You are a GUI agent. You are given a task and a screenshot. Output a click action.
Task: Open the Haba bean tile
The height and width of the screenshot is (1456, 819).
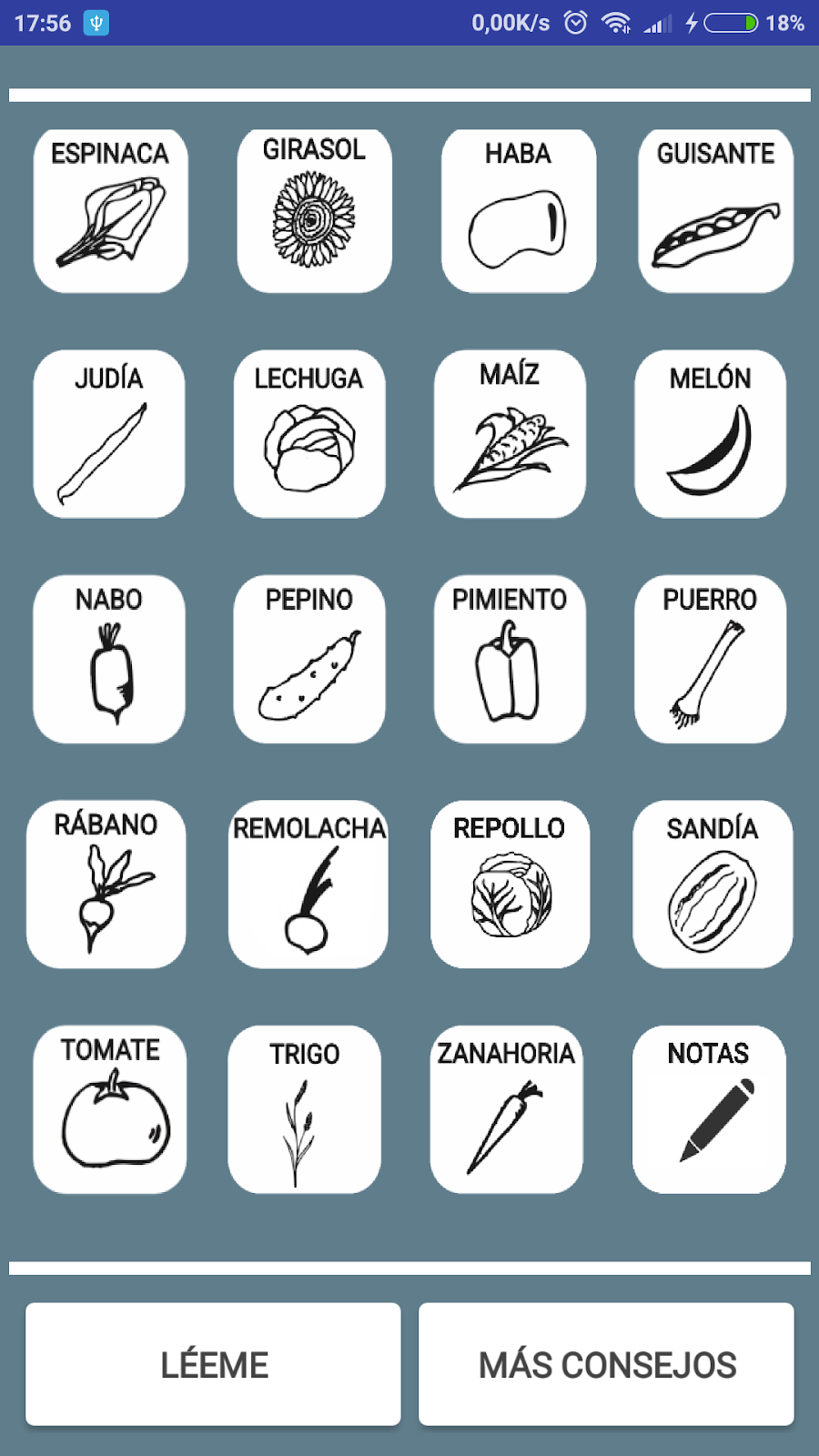point(518,210)
